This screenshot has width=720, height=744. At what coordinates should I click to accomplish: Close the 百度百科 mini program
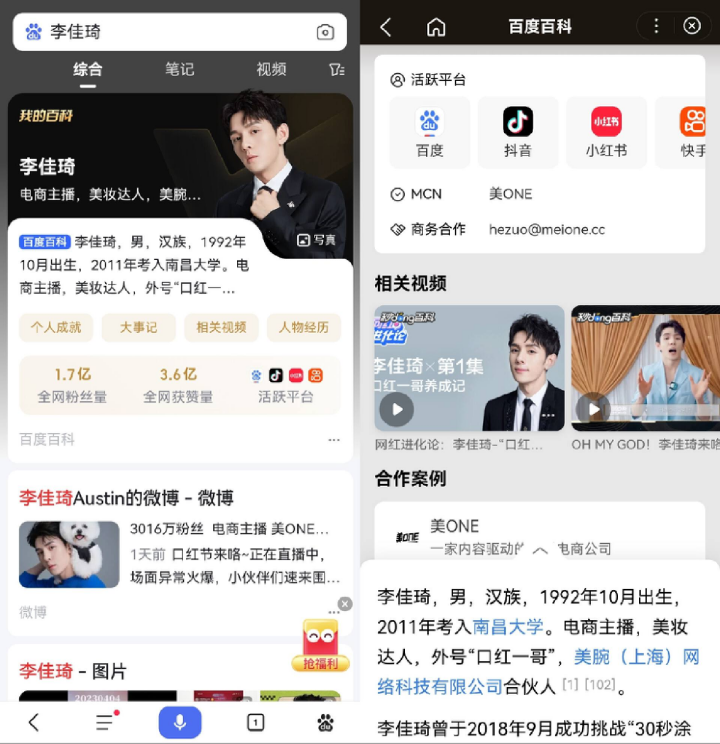pyautogui.click(x=692, y=26)
